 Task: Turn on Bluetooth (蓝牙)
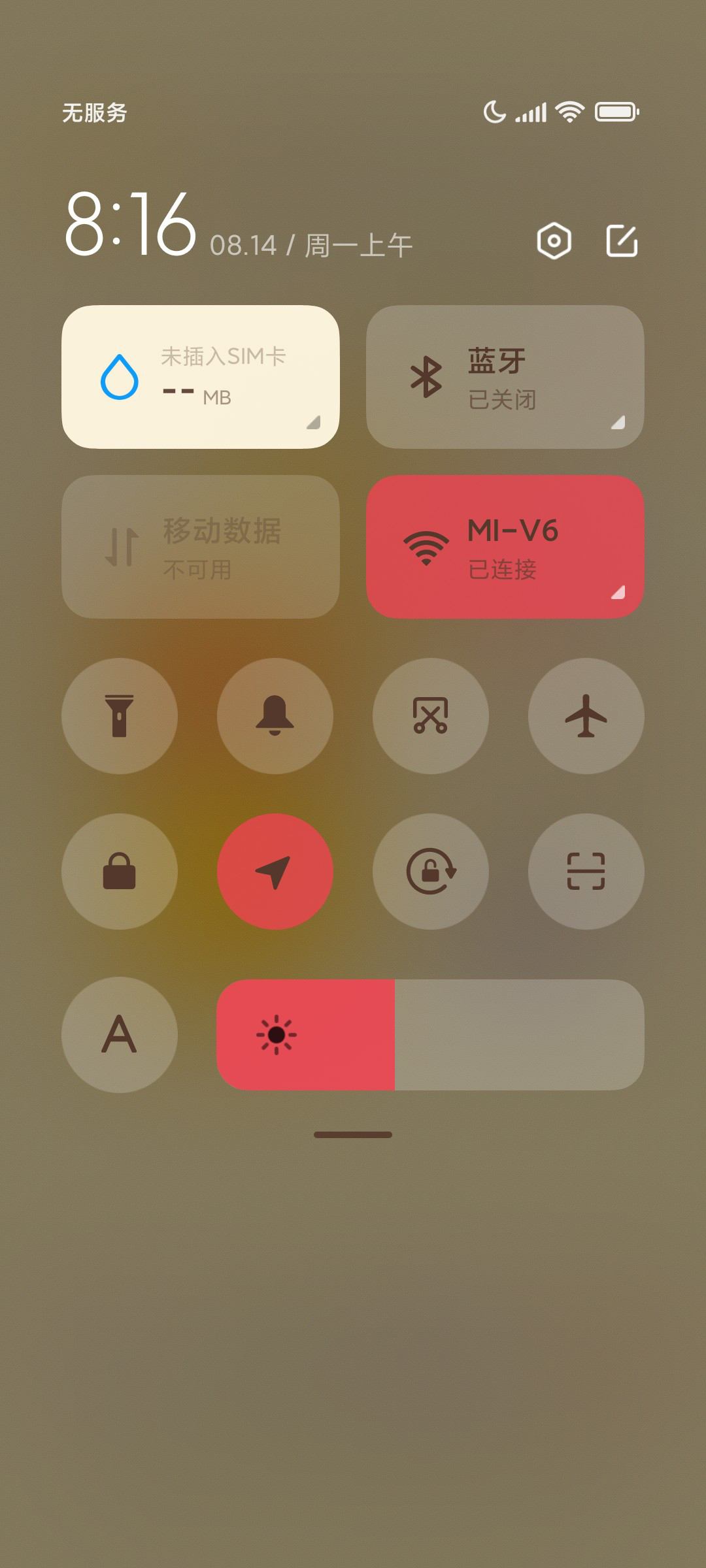tap(505, 377)
